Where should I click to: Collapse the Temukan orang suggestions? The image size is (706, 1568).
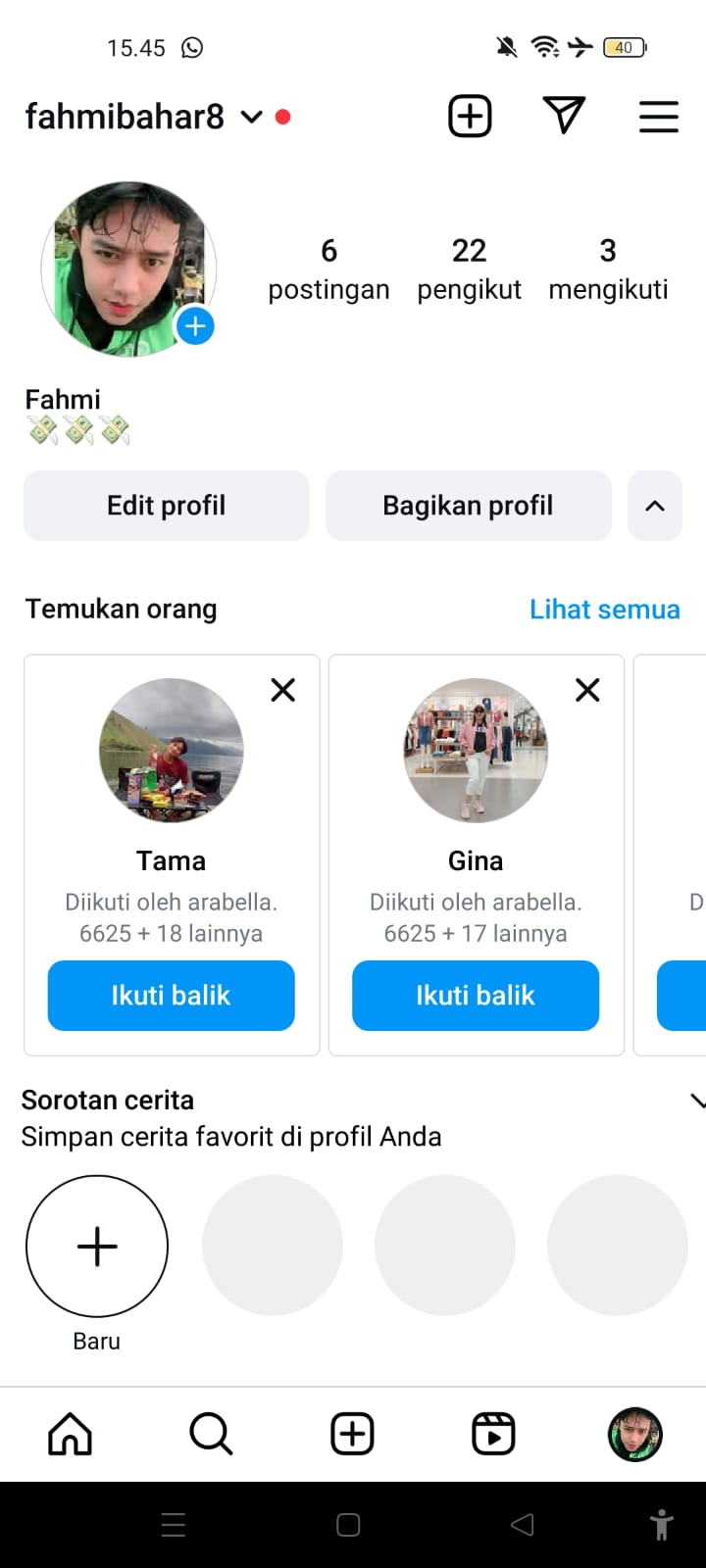(655, 506)
